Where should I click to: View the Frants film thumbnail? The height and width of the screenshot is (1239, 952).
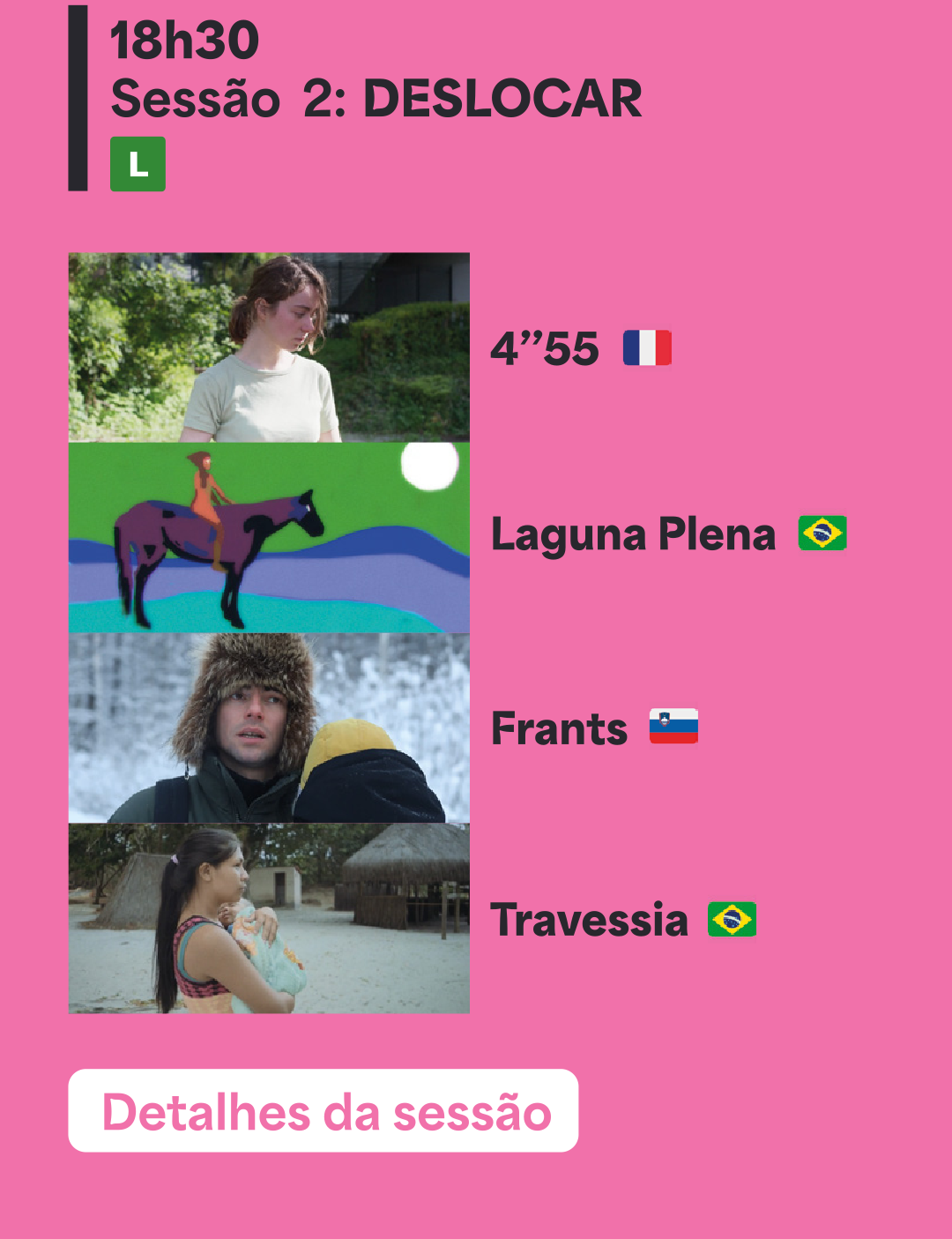pyautogui.click(x=269, y=728)
